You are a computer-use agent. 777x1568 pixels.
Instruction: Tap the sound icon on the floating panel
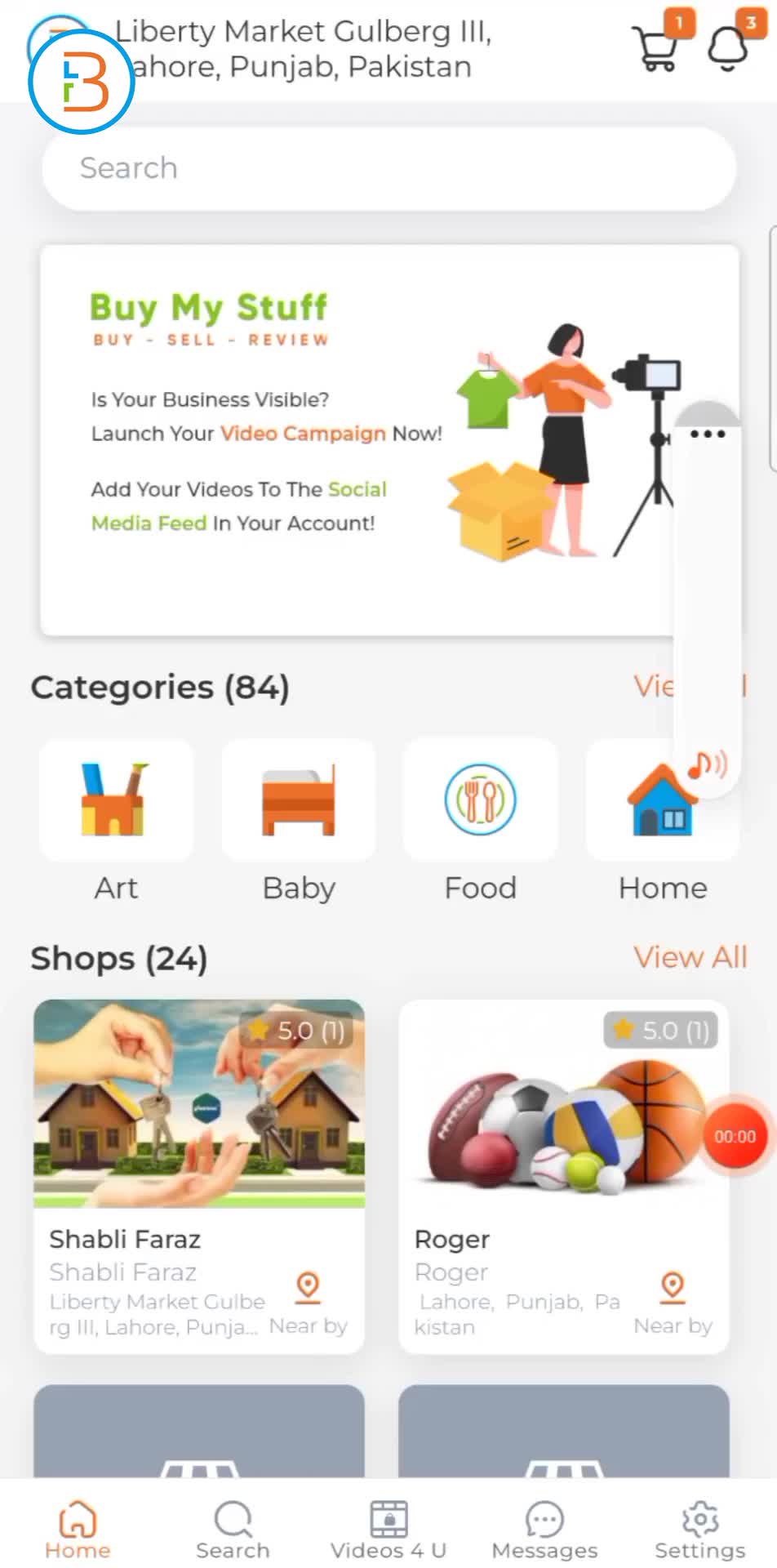click(x=707, y=765)
